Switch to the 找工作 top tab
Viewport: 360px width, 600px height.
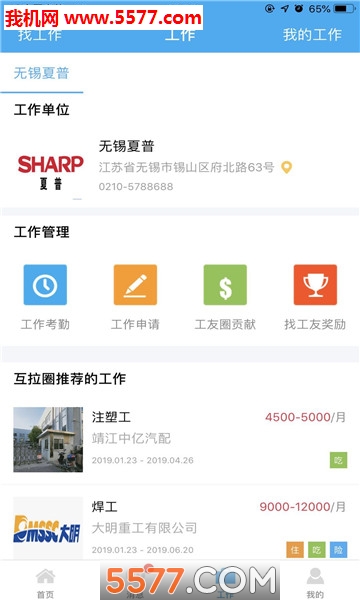pos(39,35)
